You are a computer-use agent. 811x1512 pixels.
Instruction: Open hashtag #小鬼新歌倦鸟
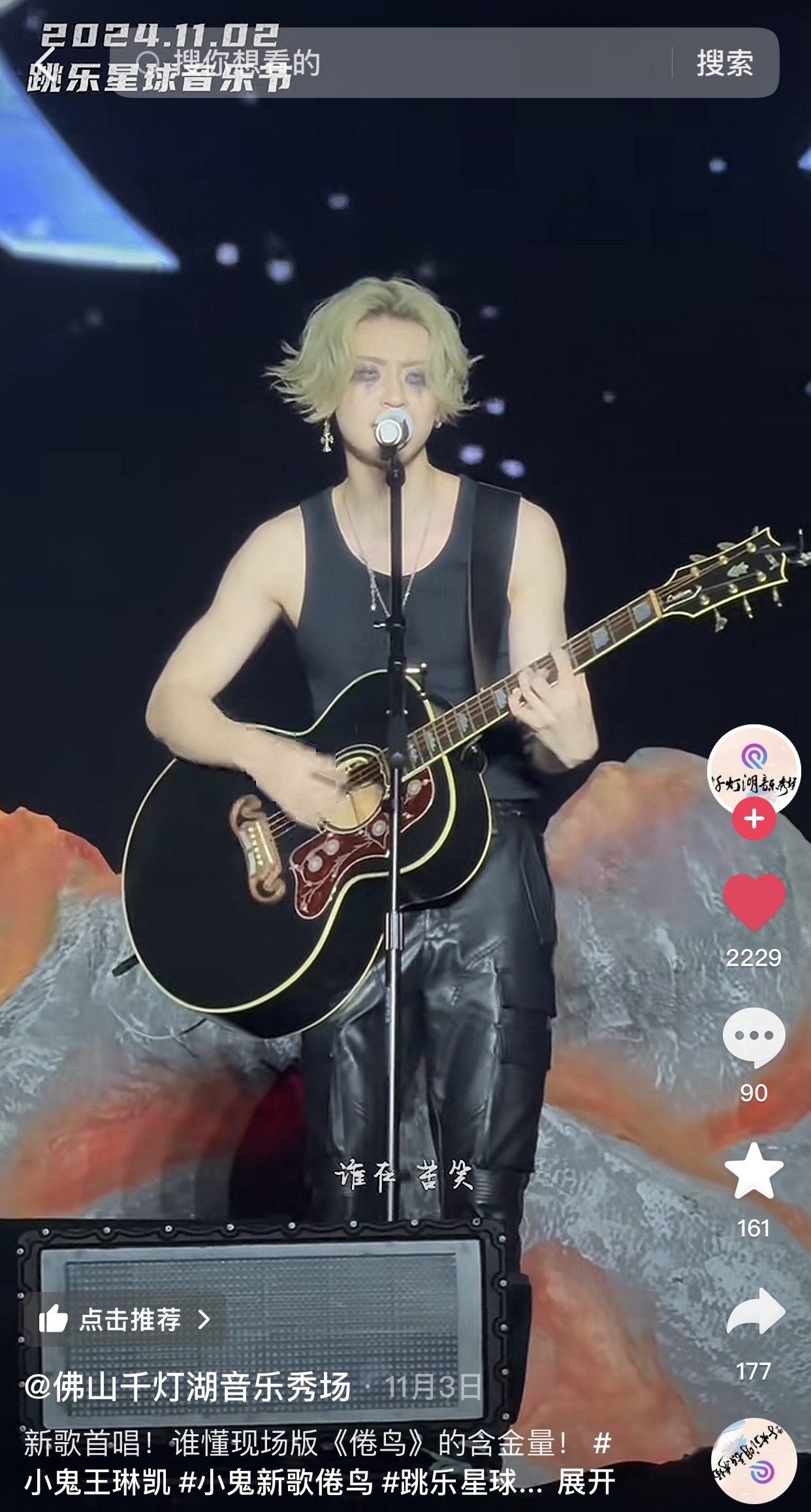click(x=276, y=1483)
